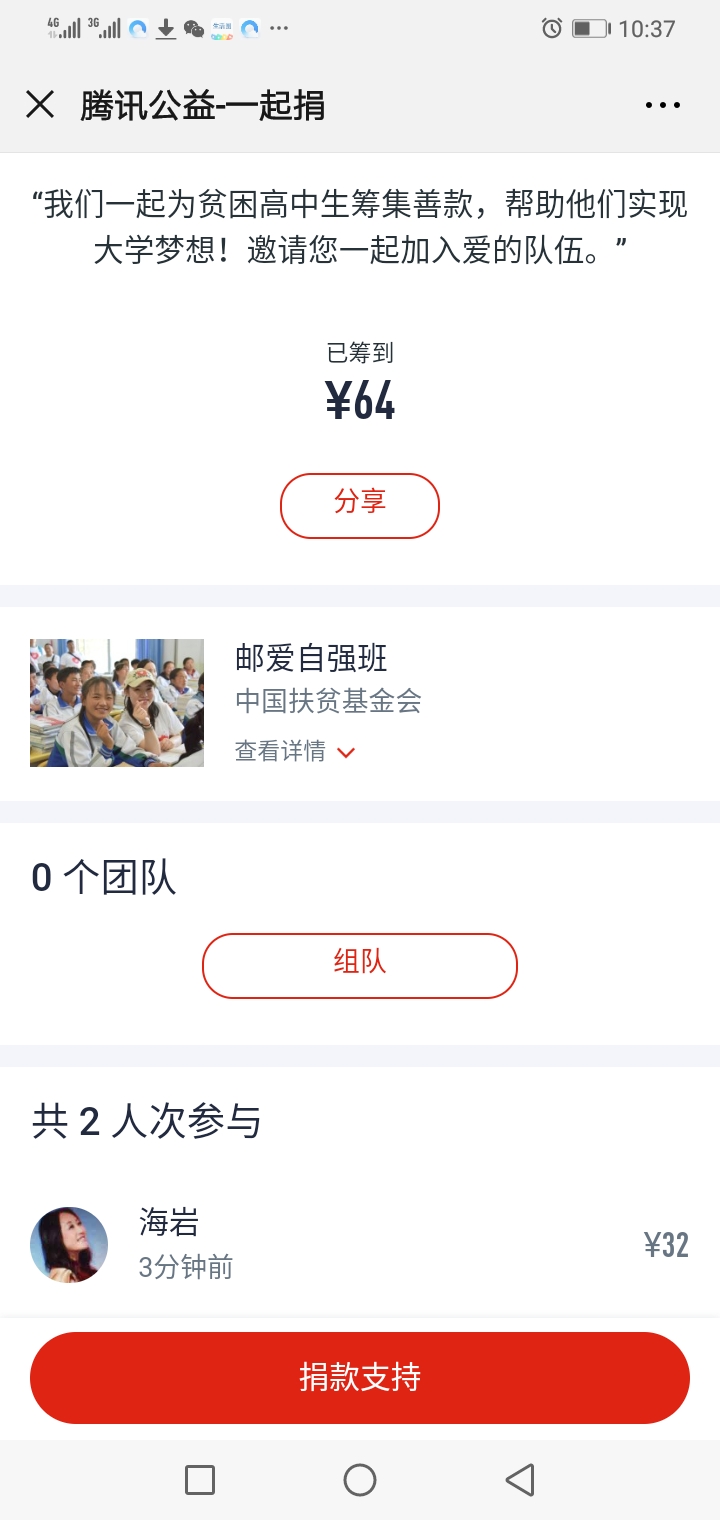The width and height of the screenshot is (720, 1520).
Task: Donate with the 捐款支持 button
Action: [360, 1377]
